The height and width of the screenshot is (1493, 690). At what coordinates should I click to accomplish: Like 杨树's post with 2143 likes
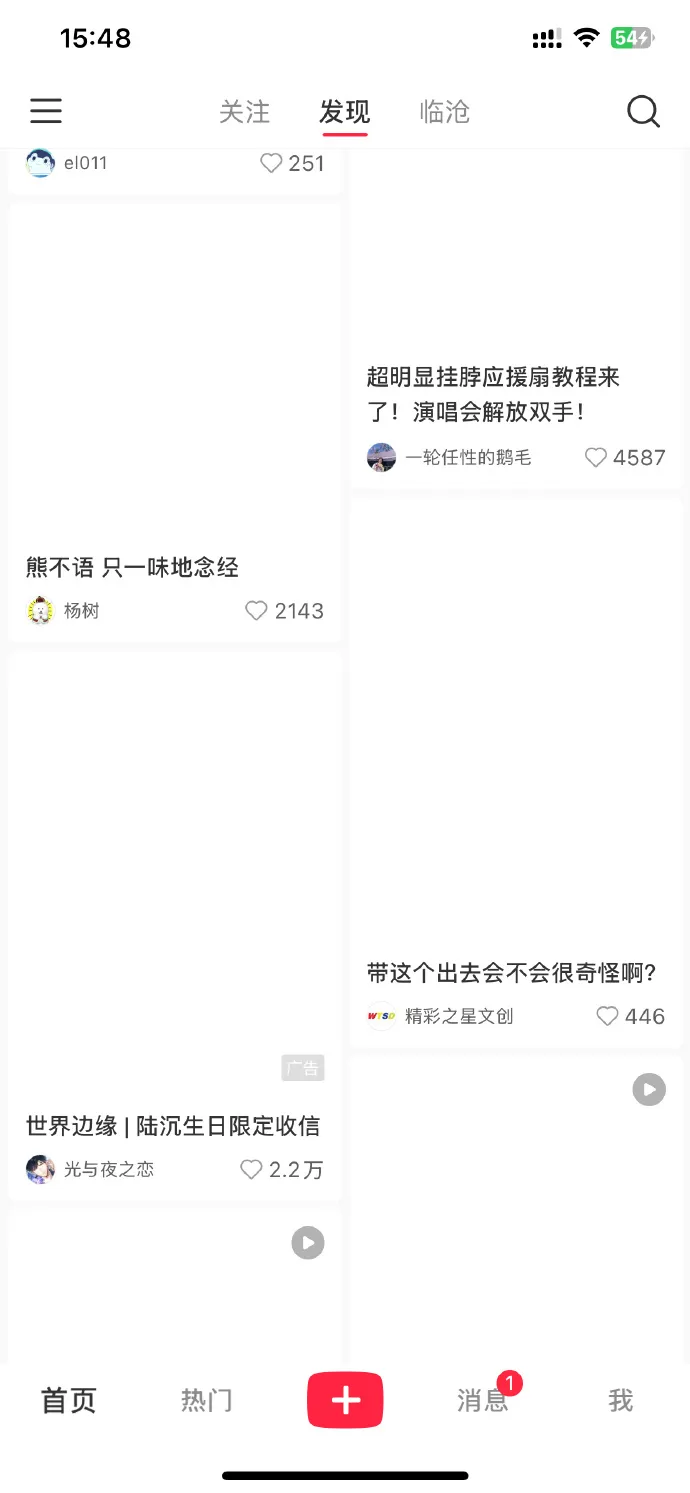(257, 610)
